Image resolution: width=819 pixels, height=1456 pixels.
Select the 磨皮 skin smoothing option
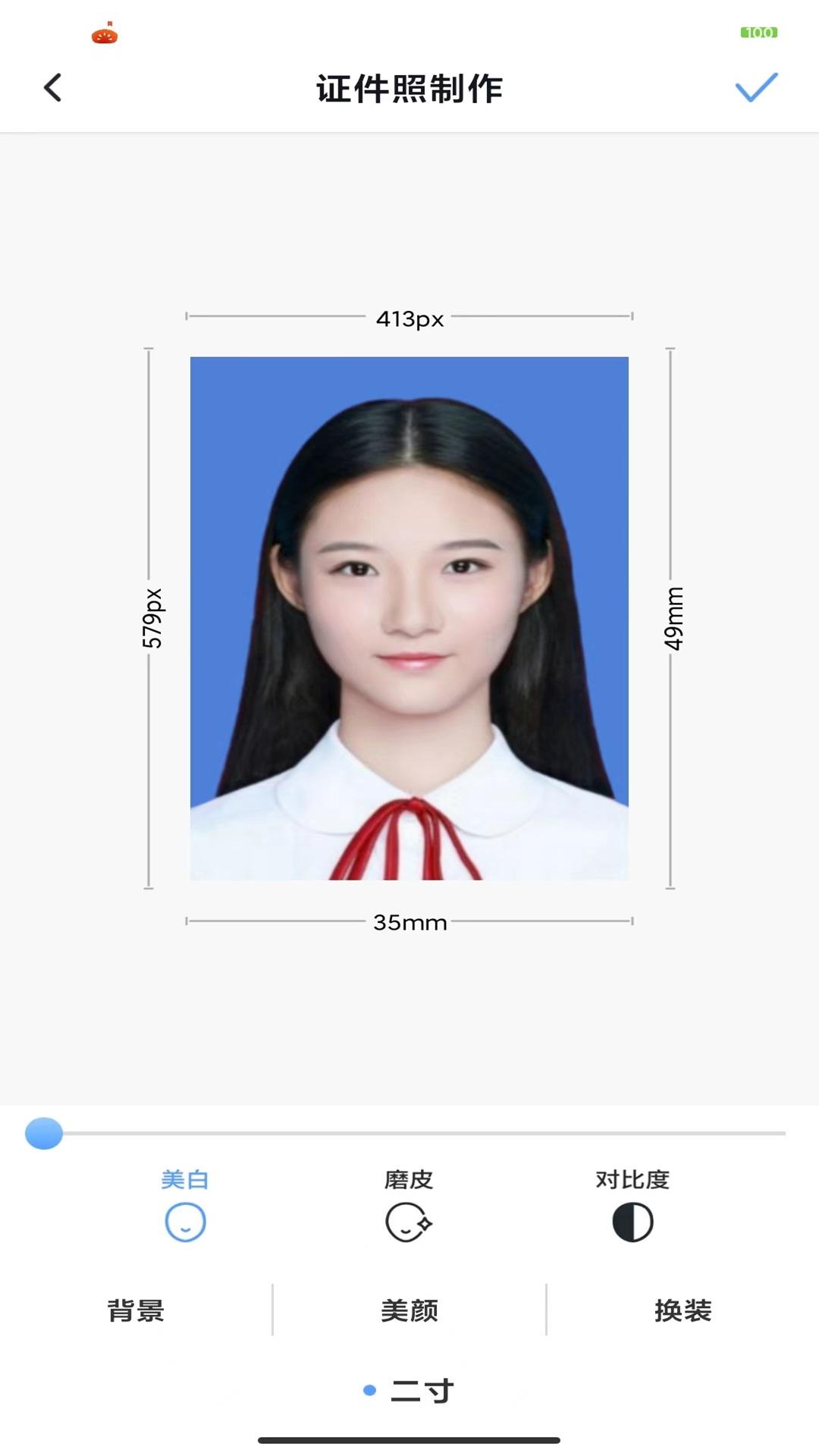click(x=409, y=1207)
